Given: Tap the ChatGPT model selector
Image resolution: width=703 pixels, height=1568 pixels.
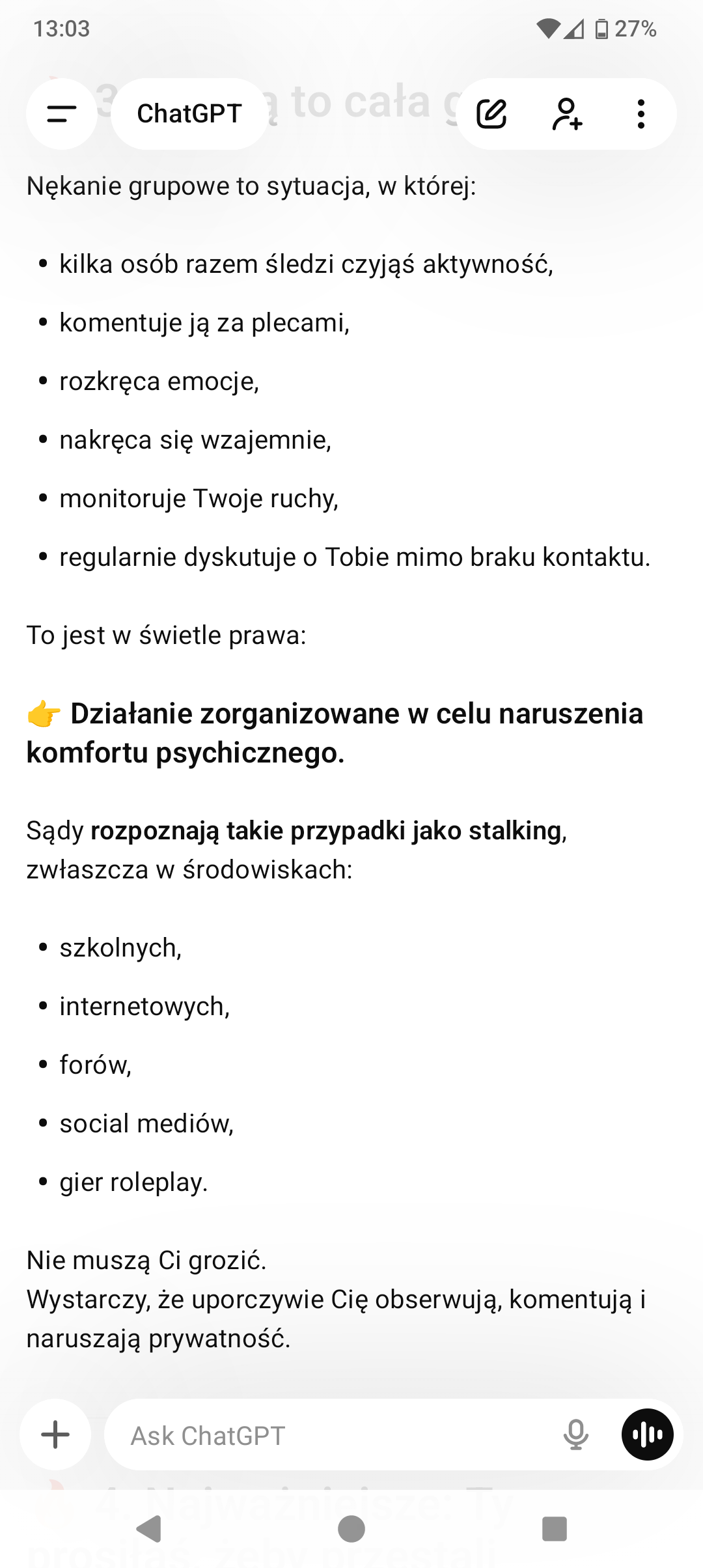Looking at the screenshot, I should coord(189,114).
